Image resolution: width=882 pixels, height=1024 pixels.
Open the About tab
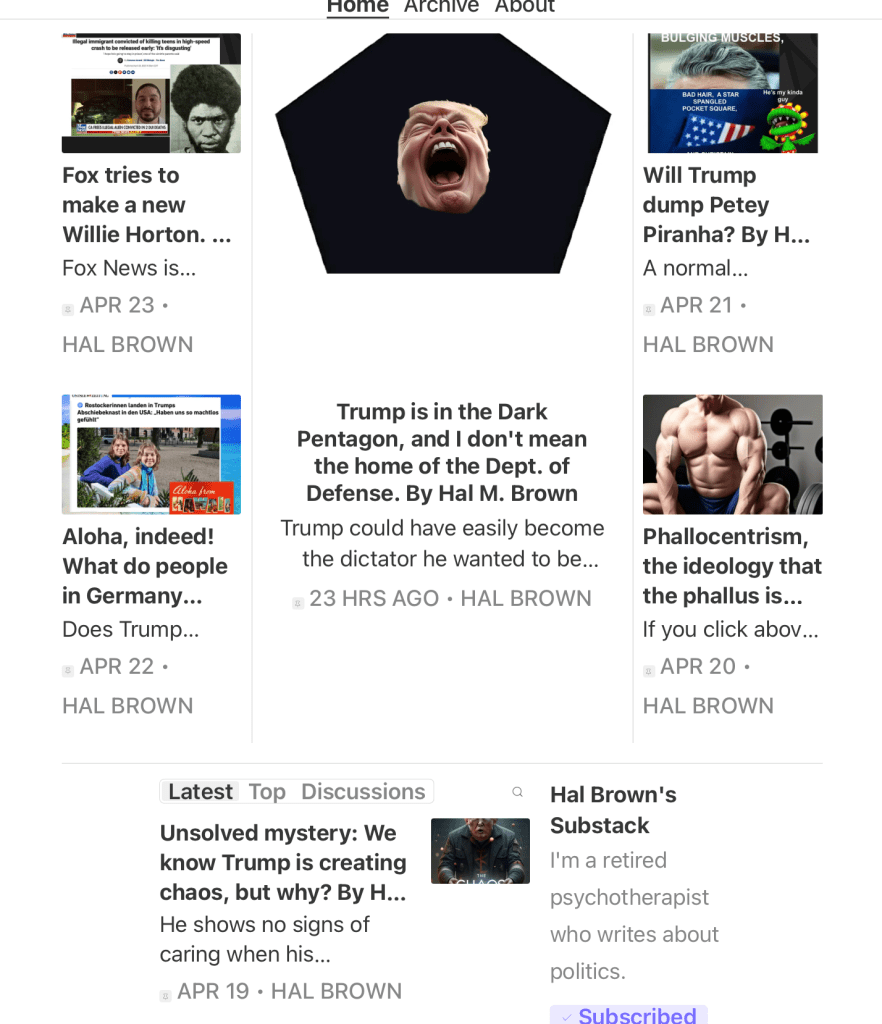[524, 6]
